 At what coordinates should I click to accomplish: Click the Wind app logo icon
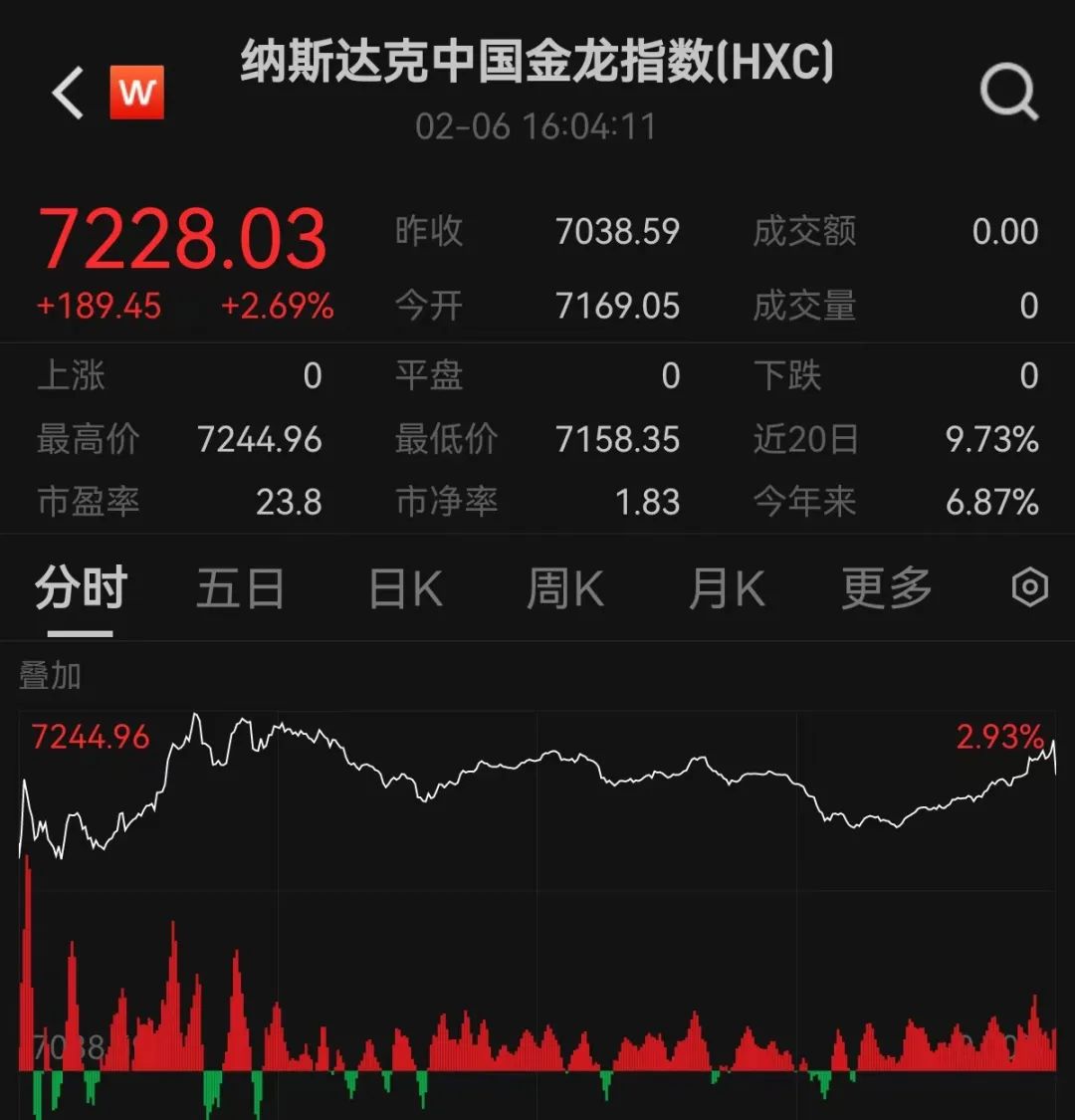136,92
